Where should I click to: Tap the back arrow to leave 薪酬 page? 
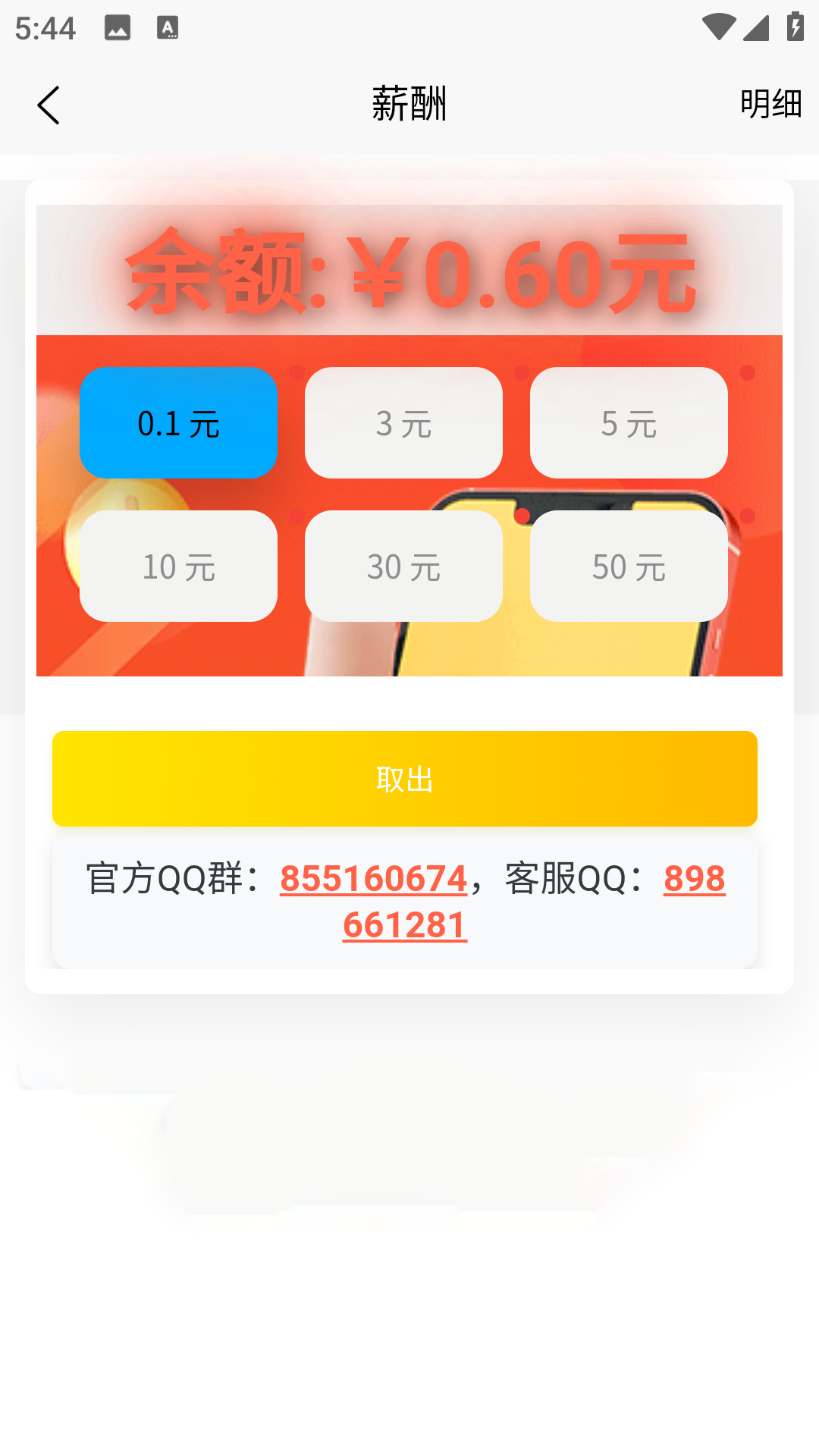point(49,105)
